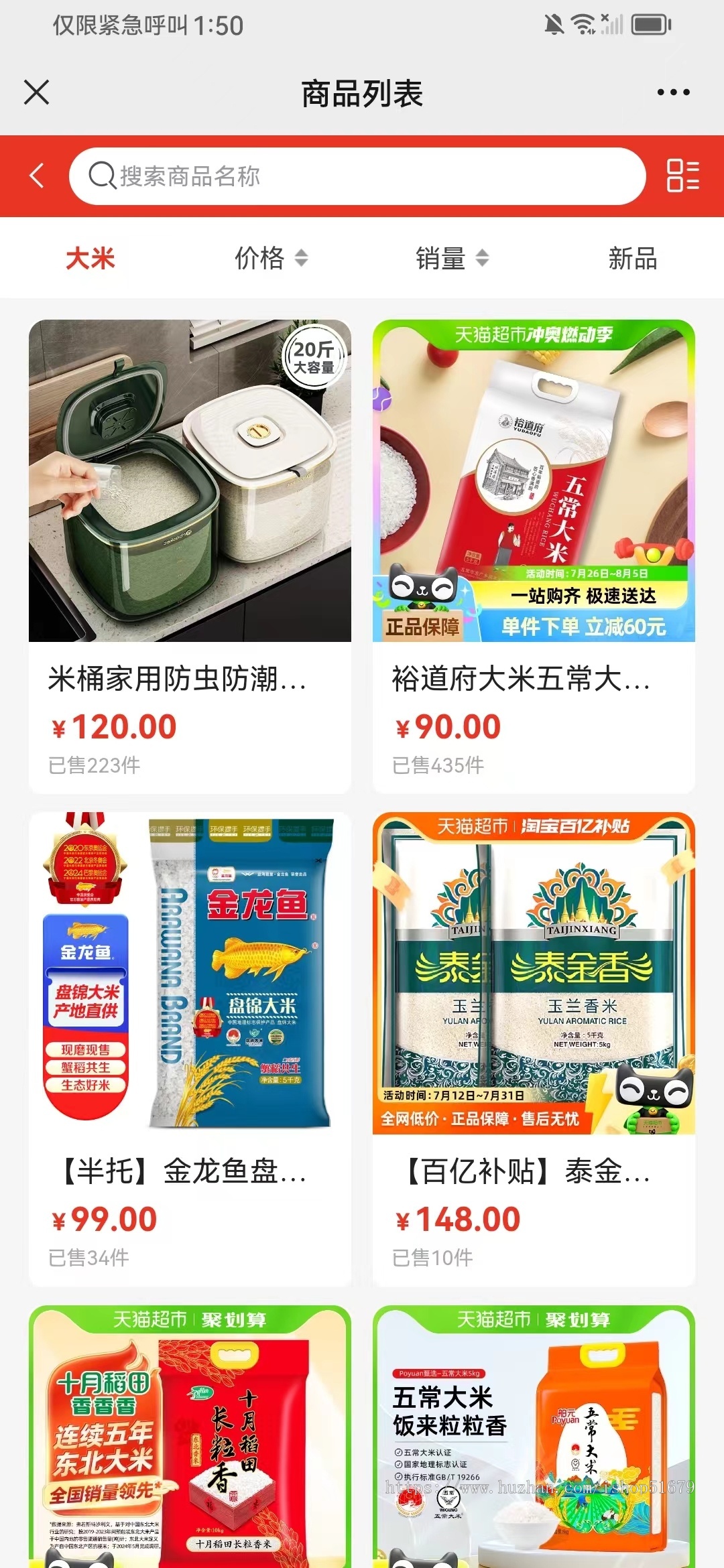724x1568 pixels.
Task: Open the 米桶家用防虫防潮 product card
Action: click(x=190, y=556)
